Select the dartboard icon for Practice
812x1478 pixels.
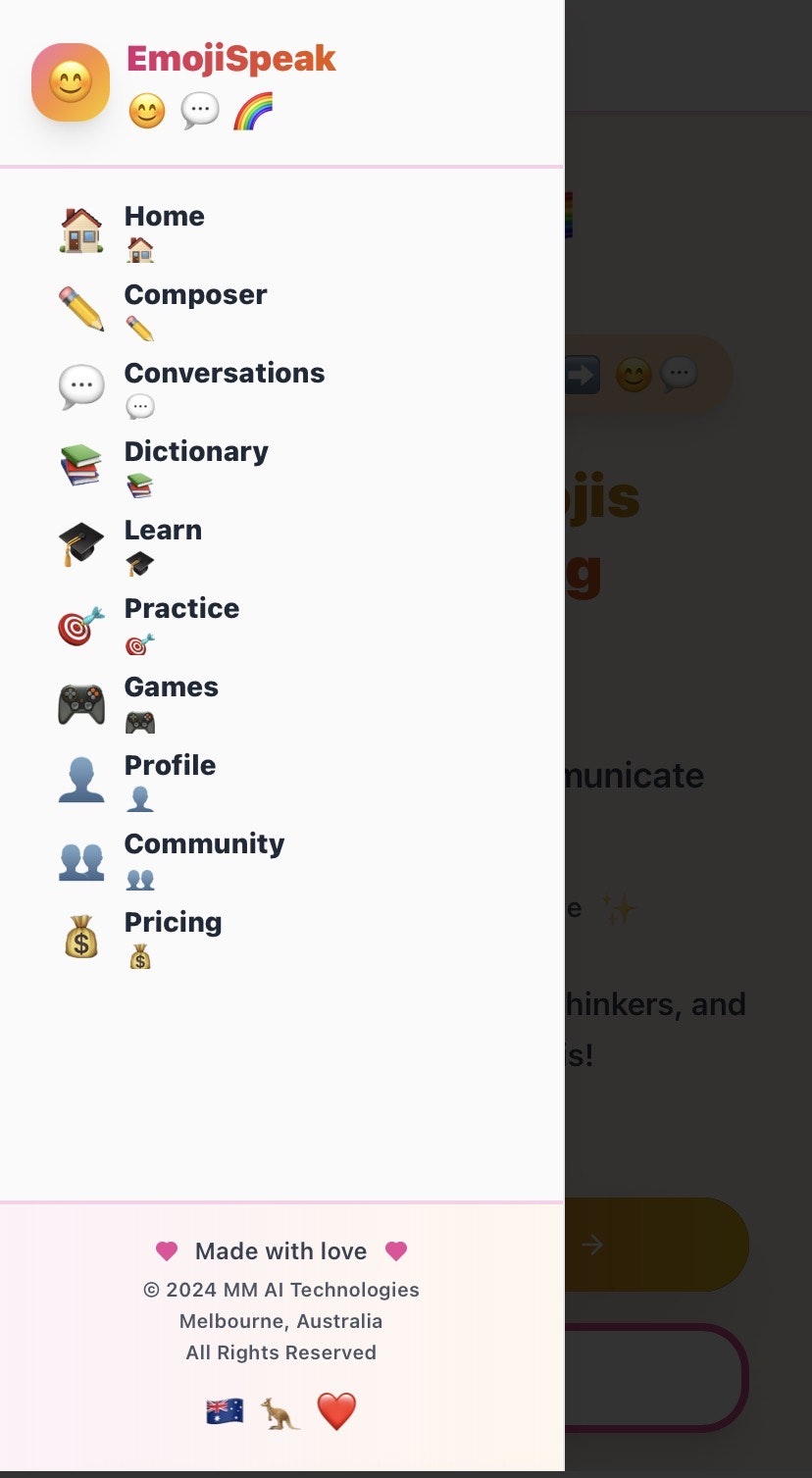(x=81, y=622)
